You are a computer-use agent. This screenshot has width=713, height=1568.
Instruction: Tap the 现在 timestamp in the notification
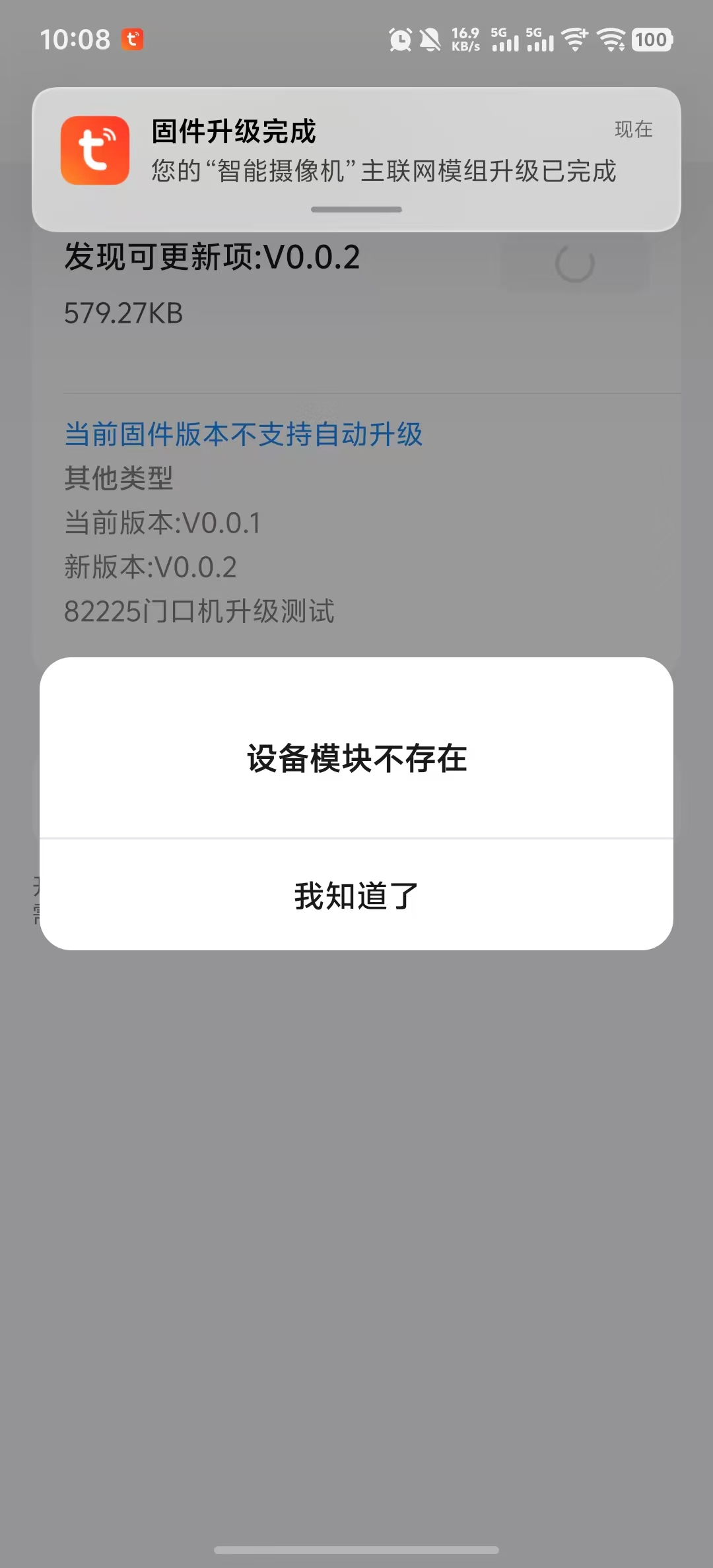633,130
